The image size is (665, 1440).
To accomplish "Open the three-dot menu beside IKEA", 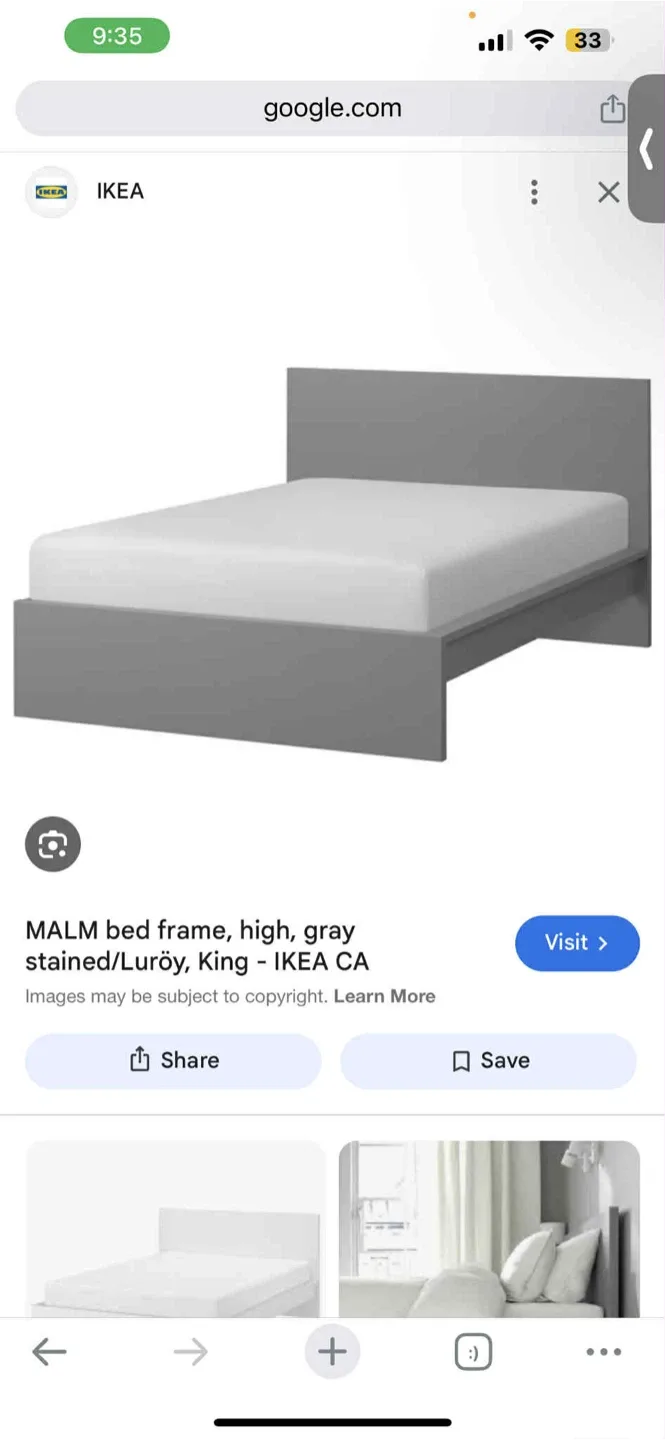I will pyautogui.click(x=535, y=192).
